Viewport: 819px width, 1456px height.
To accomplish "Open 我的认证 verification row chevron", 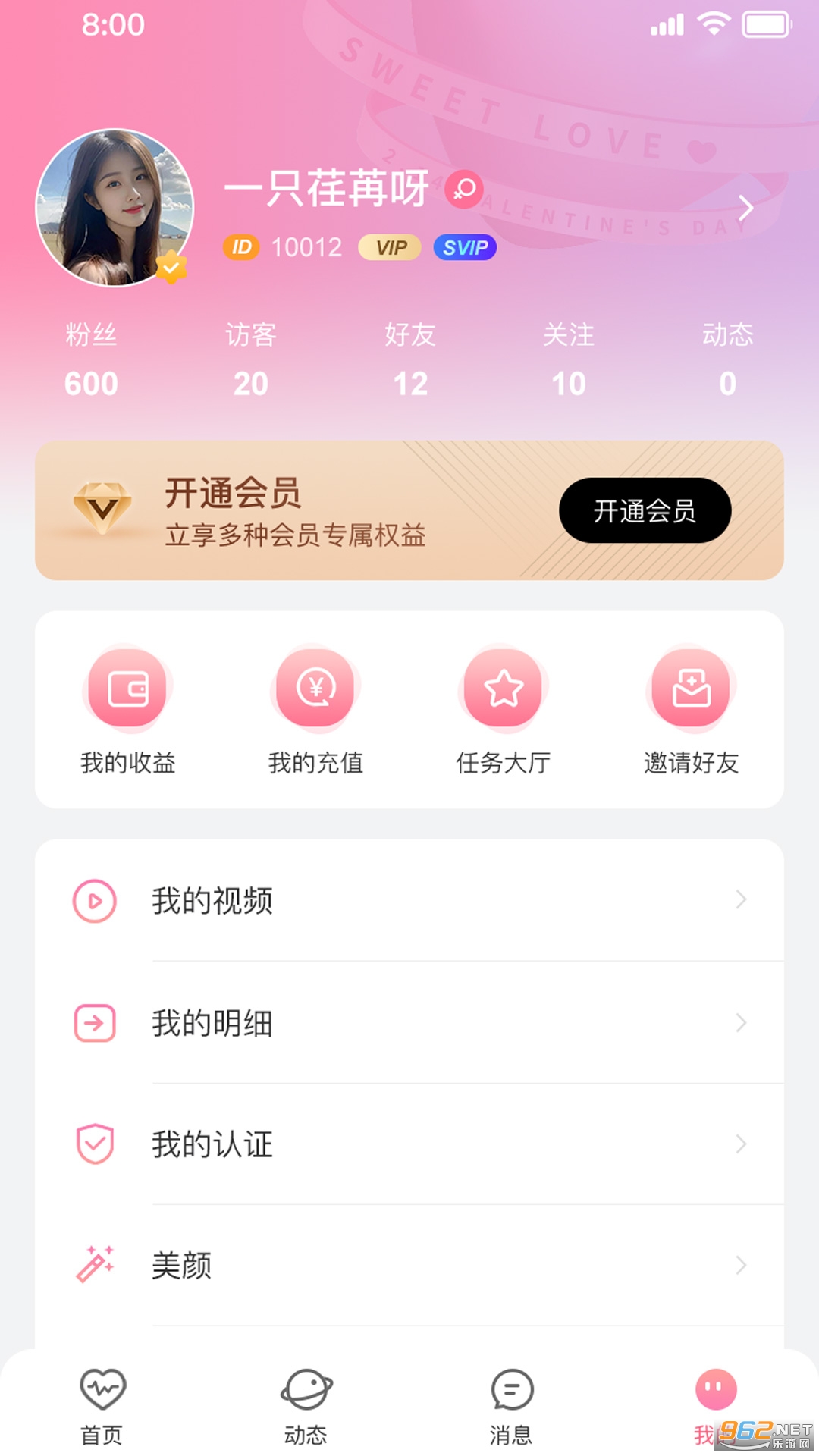I will (x=740, y=1145).
